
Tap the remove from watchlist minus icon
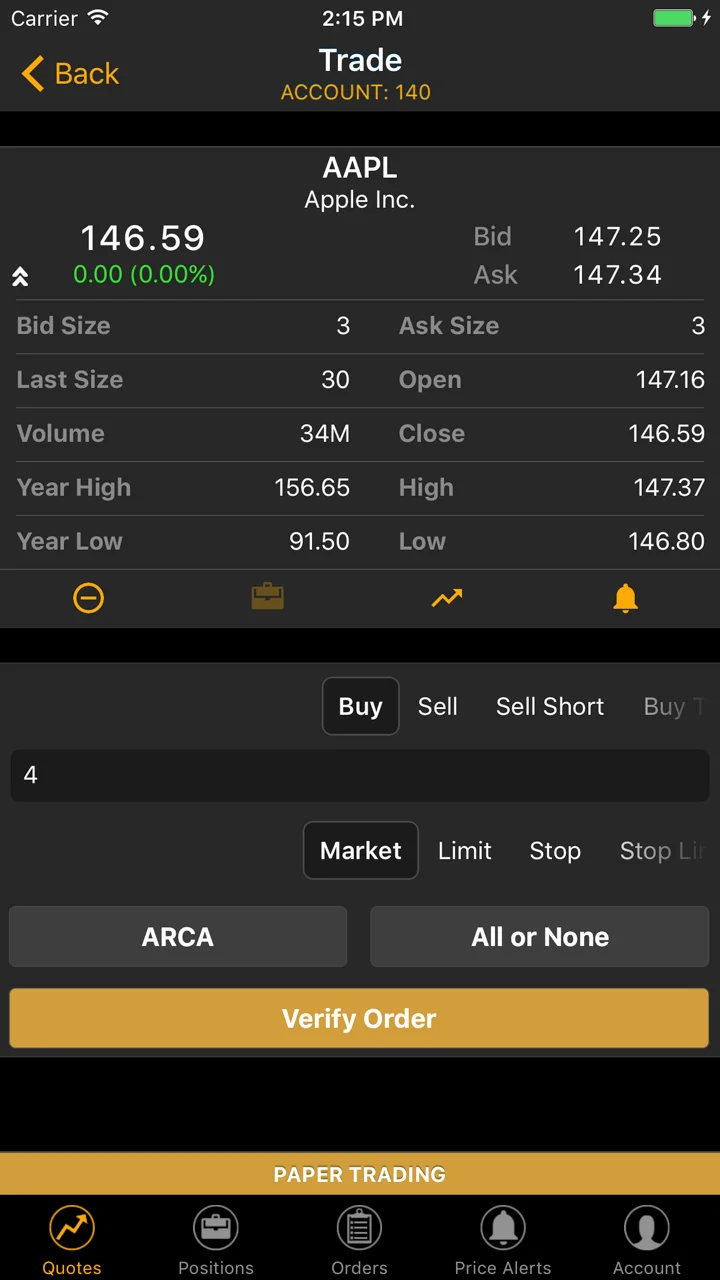pos(89,598)
